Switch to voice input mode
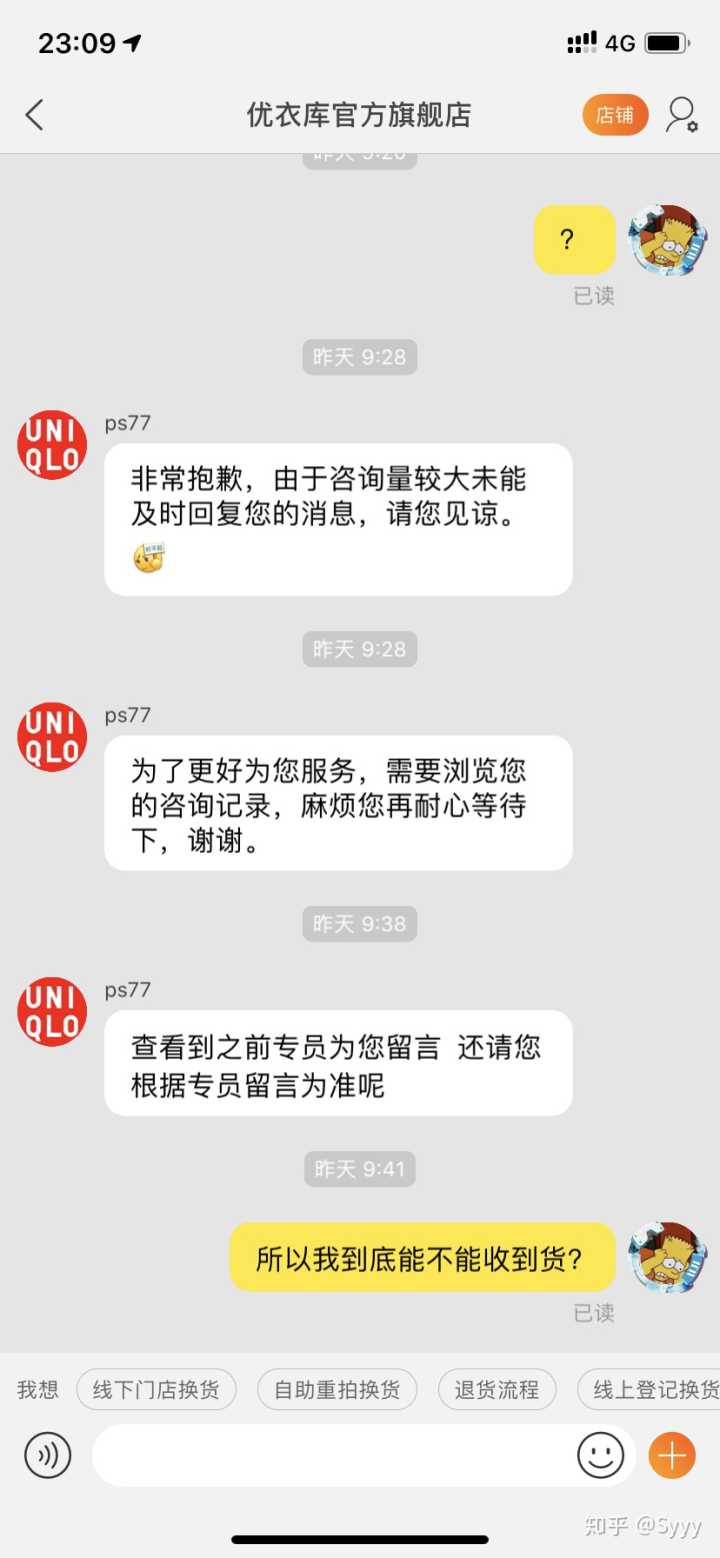Screen dimensions: 720x1558 point(48,1455)
